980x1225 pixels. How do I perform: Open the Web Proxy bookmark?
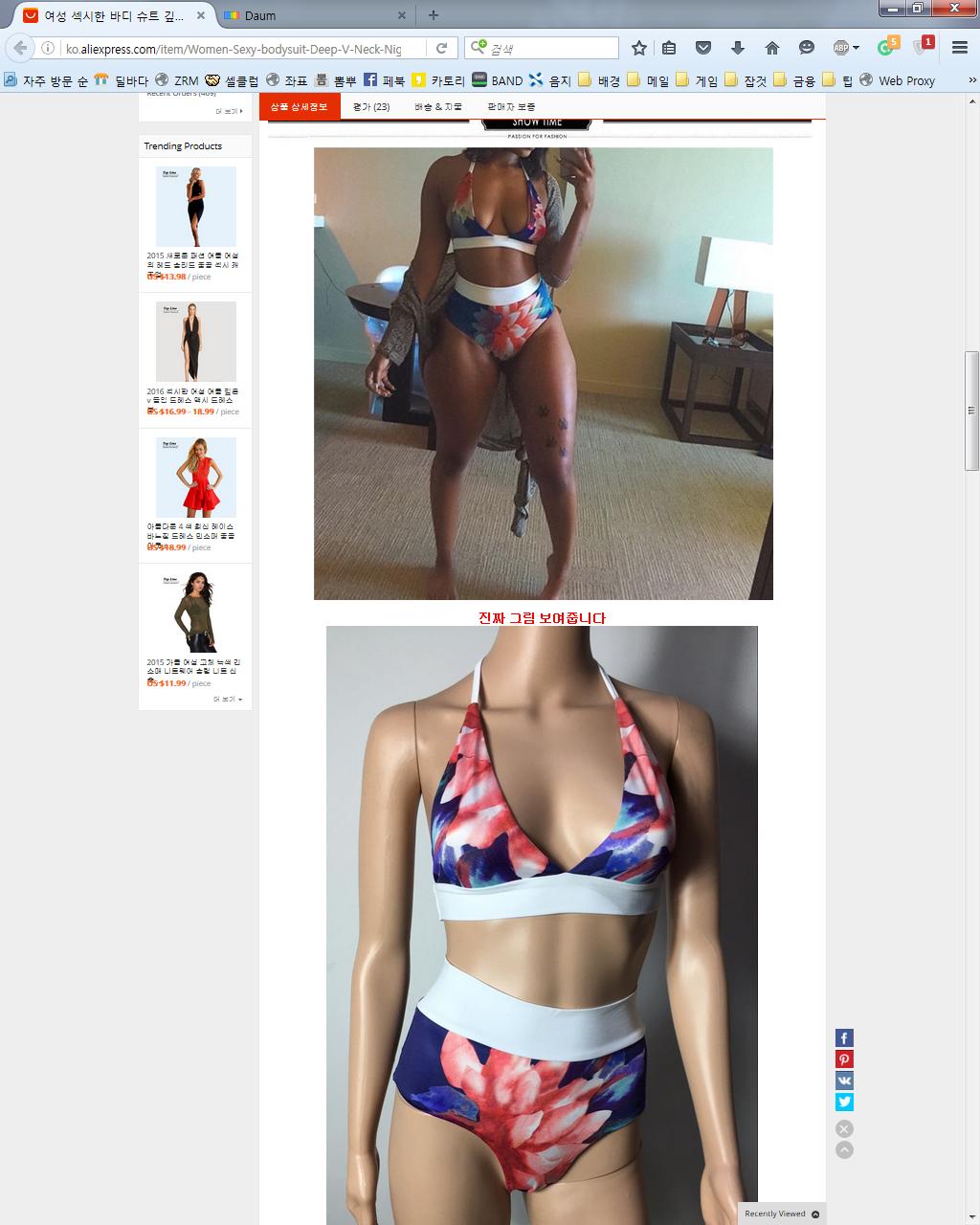click(897, 80)
